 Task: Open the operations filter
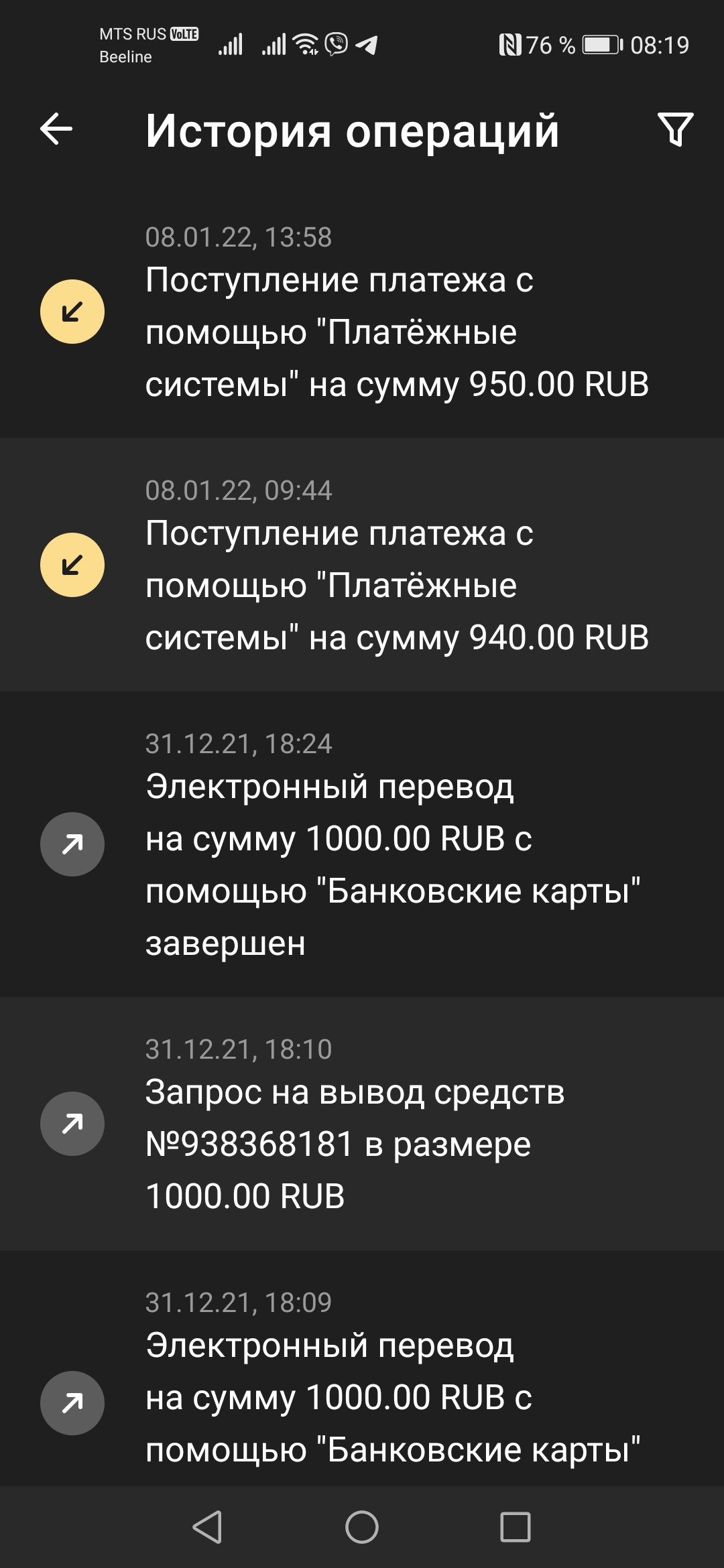[x=675, y=129]
